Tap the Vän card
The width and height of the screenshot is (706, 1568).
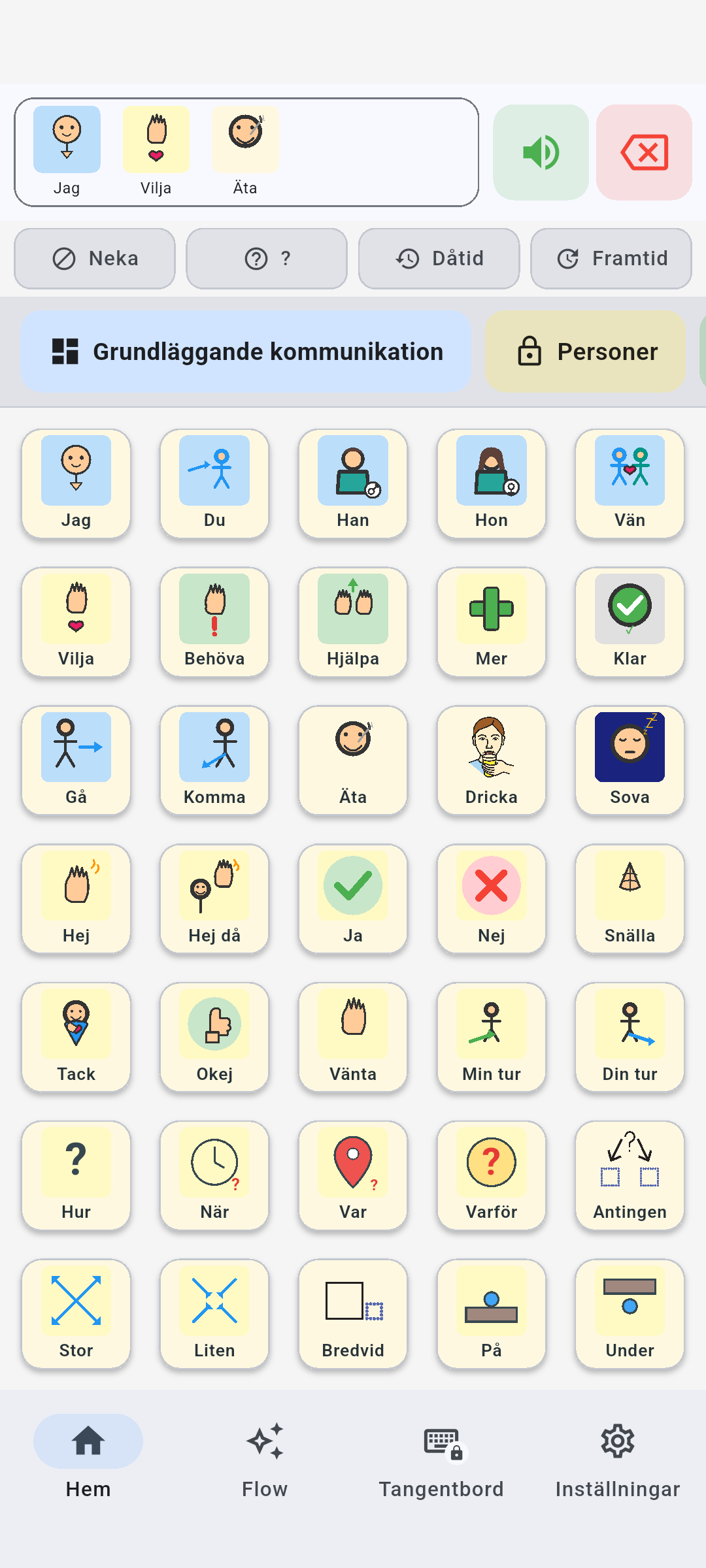[x=630, y=483]
